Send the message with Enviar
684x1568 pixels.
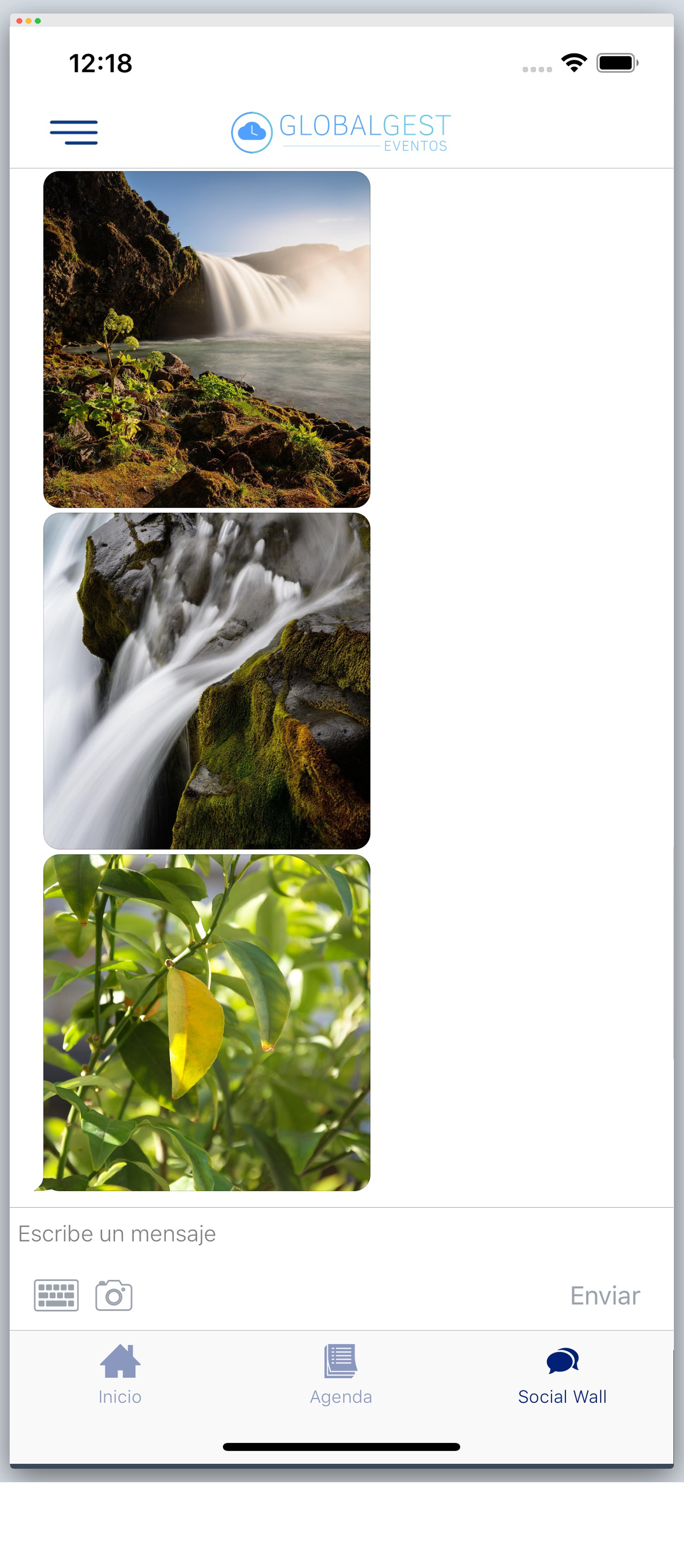click(x=604, y=1295)
